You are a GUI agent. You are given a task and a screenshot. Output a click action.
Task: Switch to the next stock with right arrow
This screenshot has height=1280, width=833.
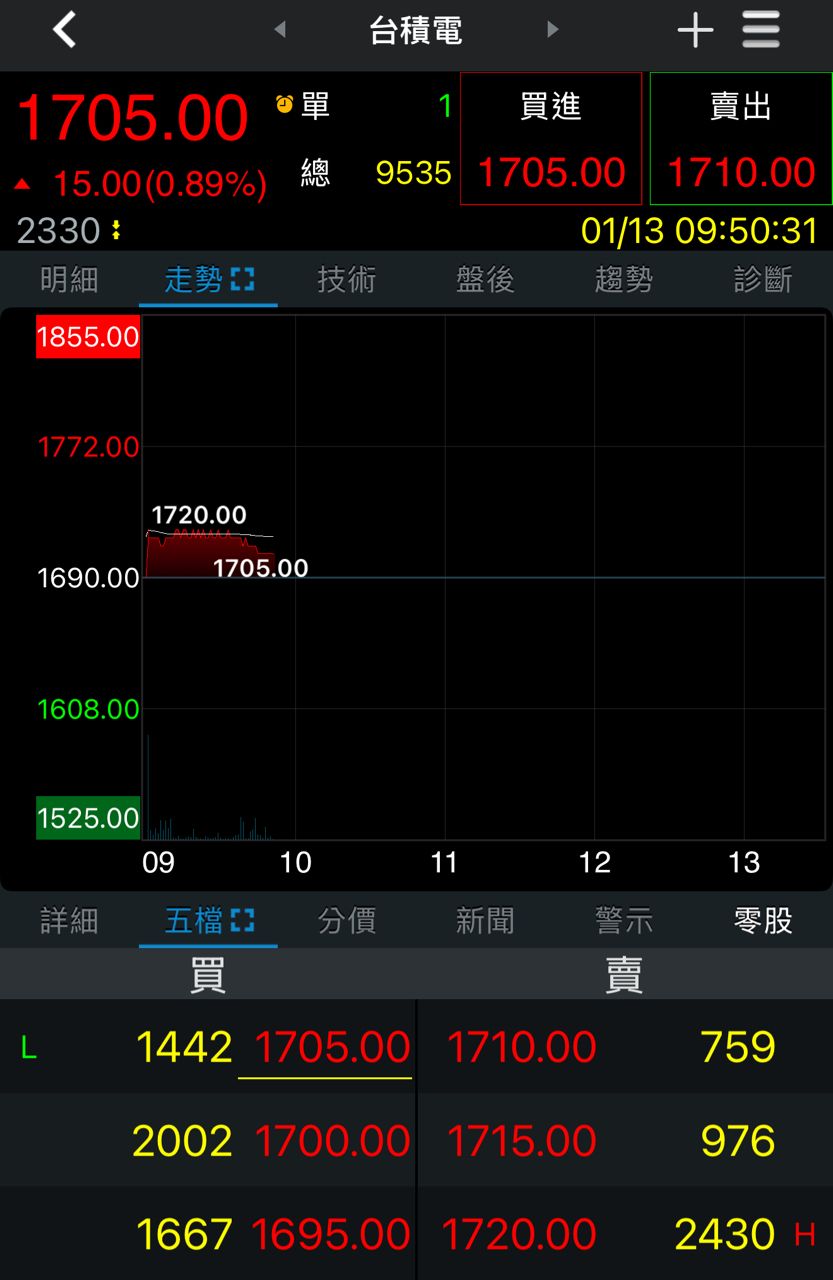tap(552, 30)
